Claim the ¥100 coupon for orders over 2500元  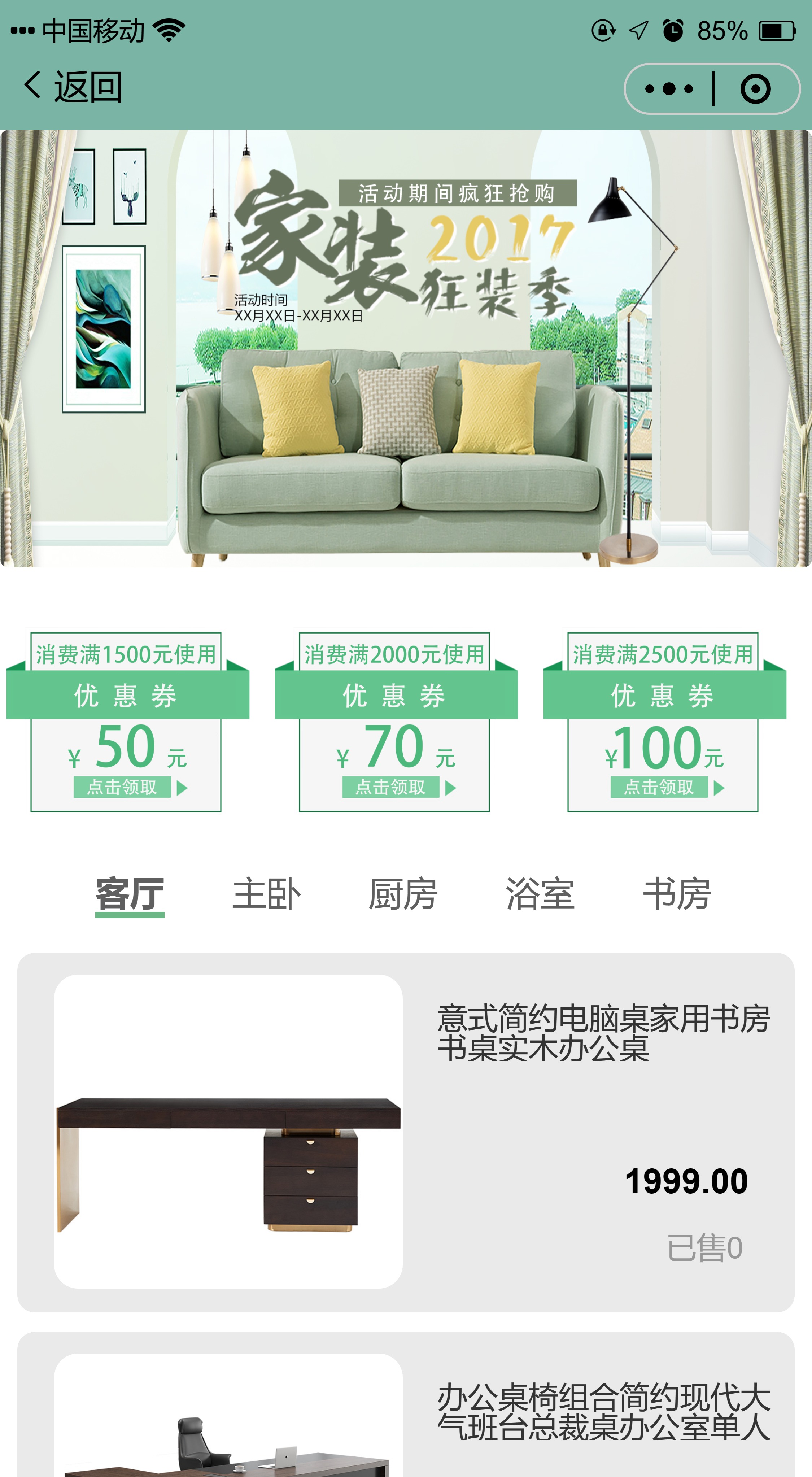click(659, 787)
